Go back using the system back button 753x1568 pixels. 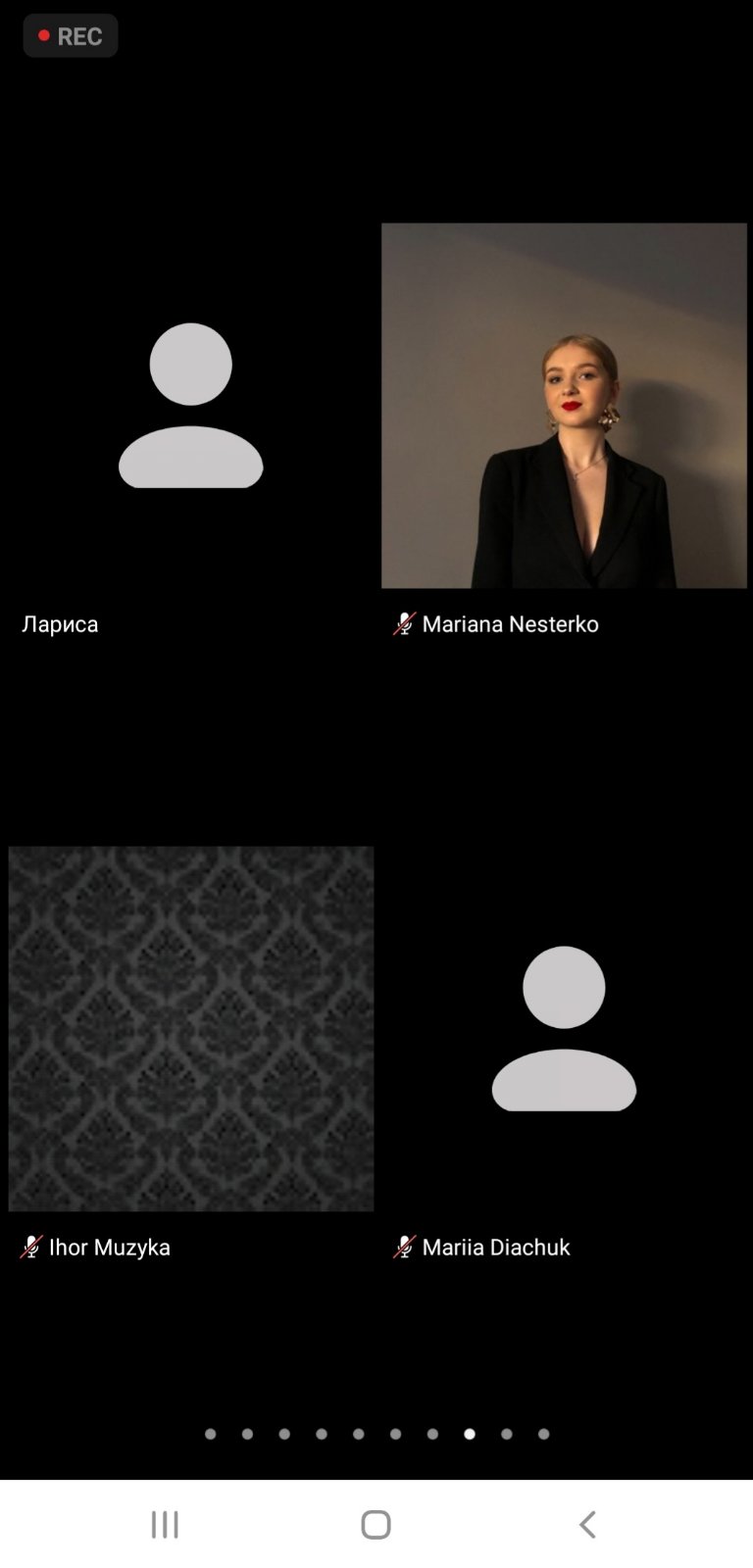click(586, 1524)
